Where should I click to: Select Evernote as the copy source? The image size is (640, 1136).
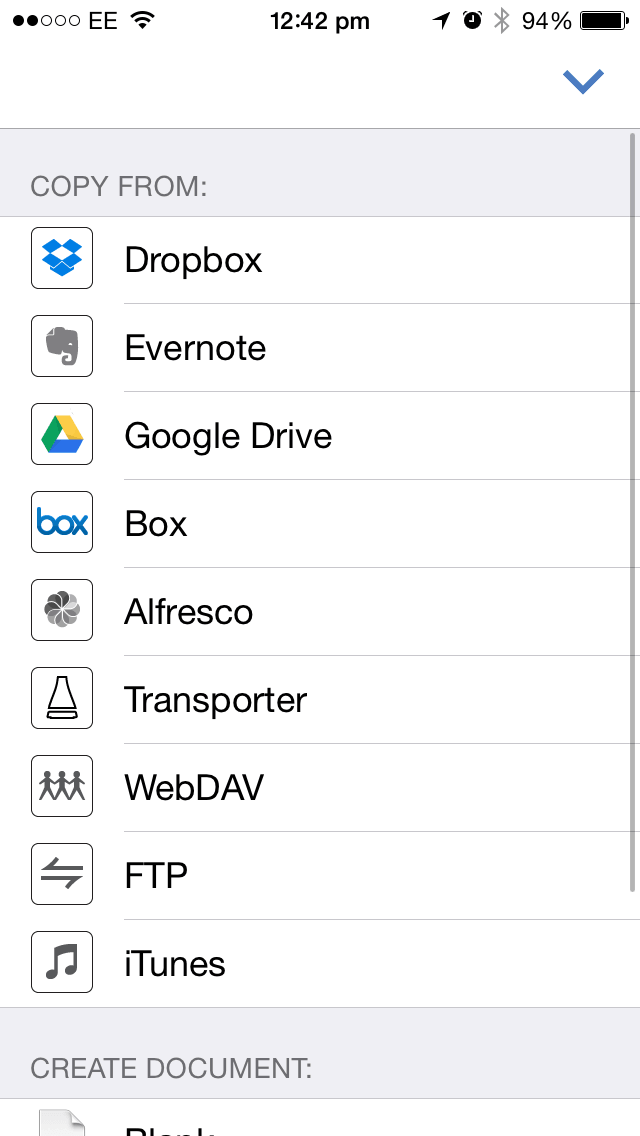tap(320, 348)
